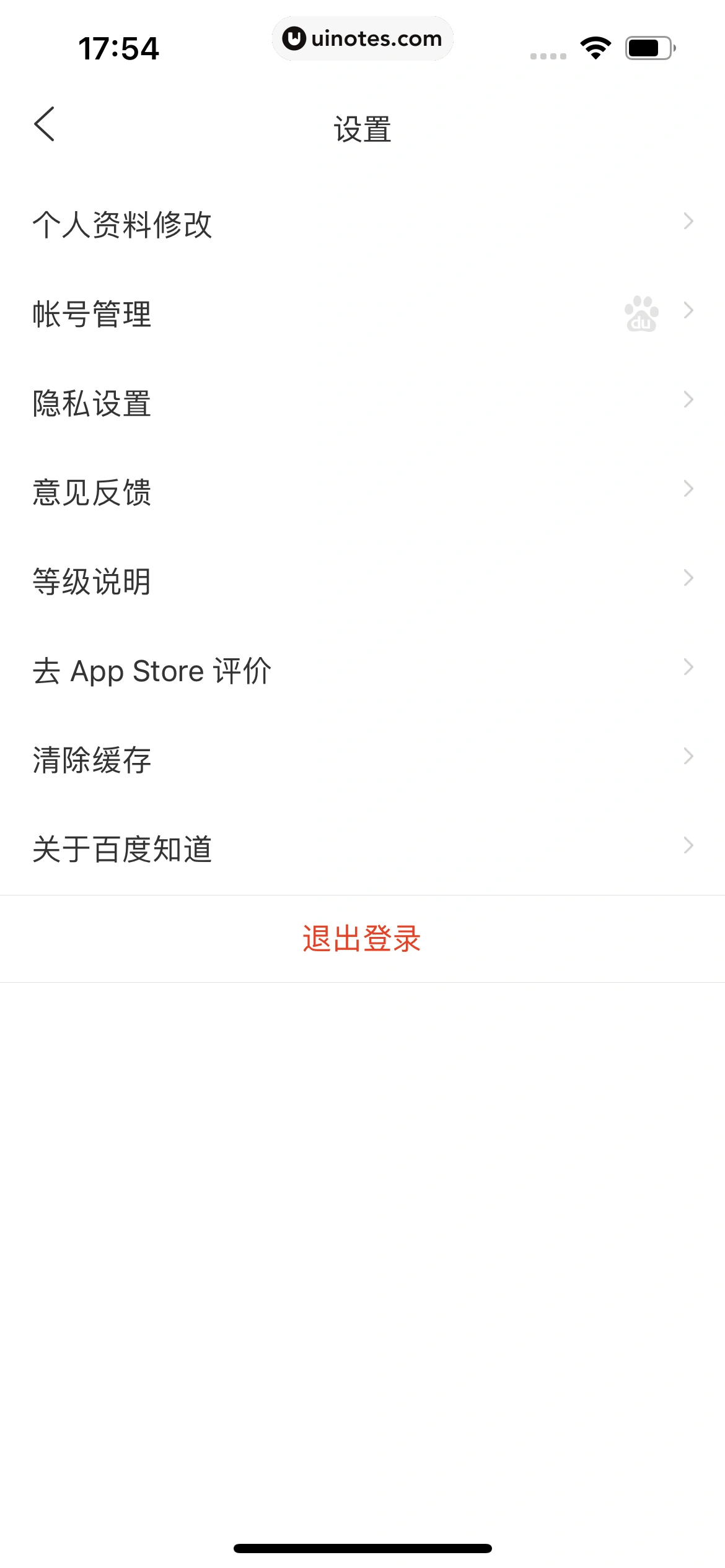Expand 隐私设置 using the right arrow
This screenshot has height=1568, width=725.
tap(688, 400)
